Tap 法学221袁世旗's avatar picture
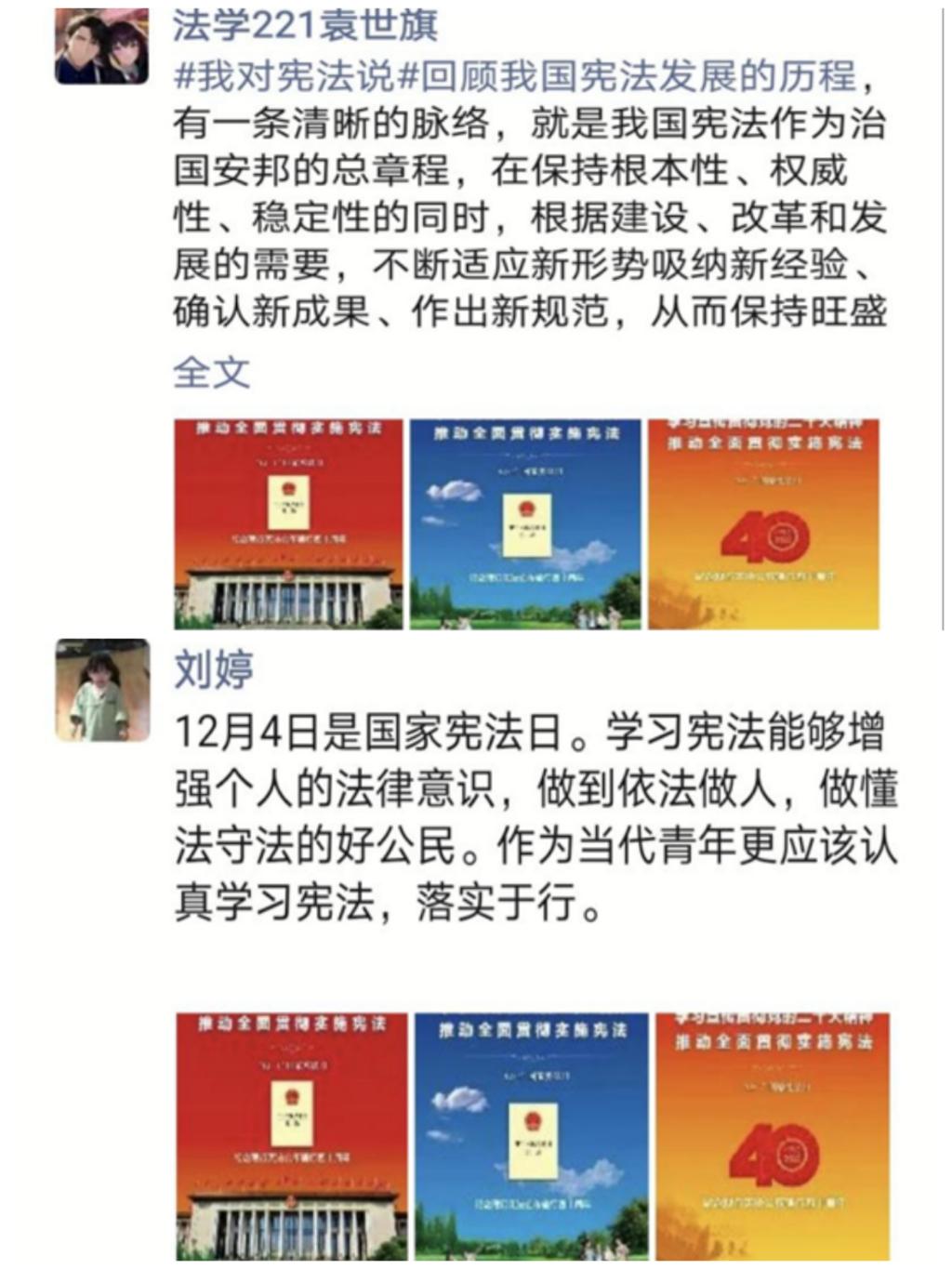This screenshot has height=1269, width=952. pos(101,46)
